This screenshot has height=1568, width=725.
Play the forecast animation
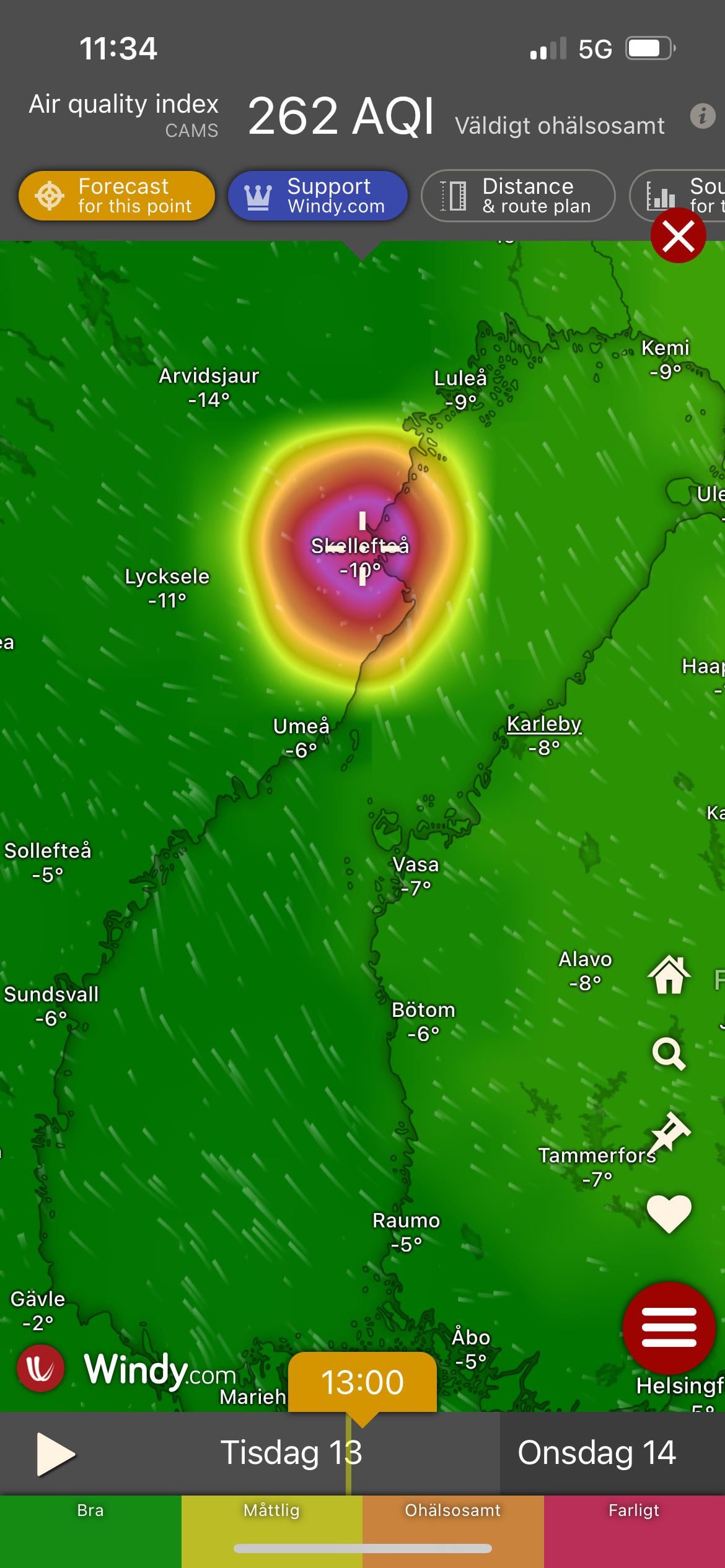tap(55, 1454)
